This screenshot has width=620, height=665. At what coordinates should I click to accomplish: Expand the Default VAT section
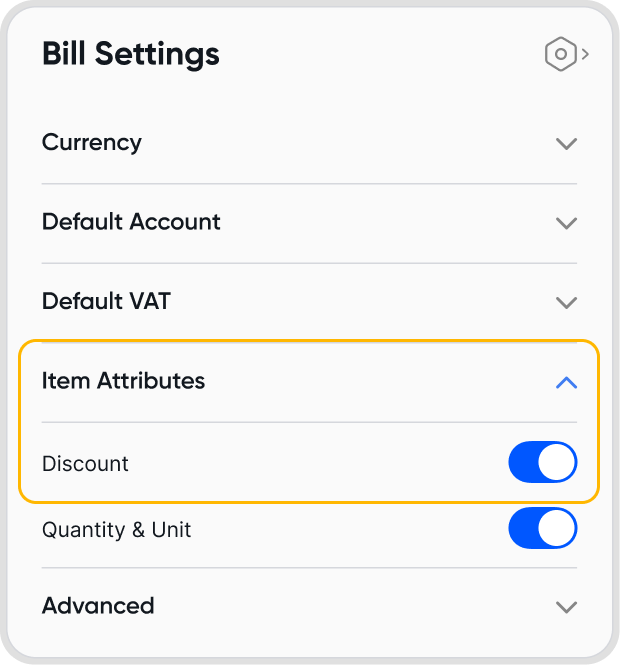566,301
